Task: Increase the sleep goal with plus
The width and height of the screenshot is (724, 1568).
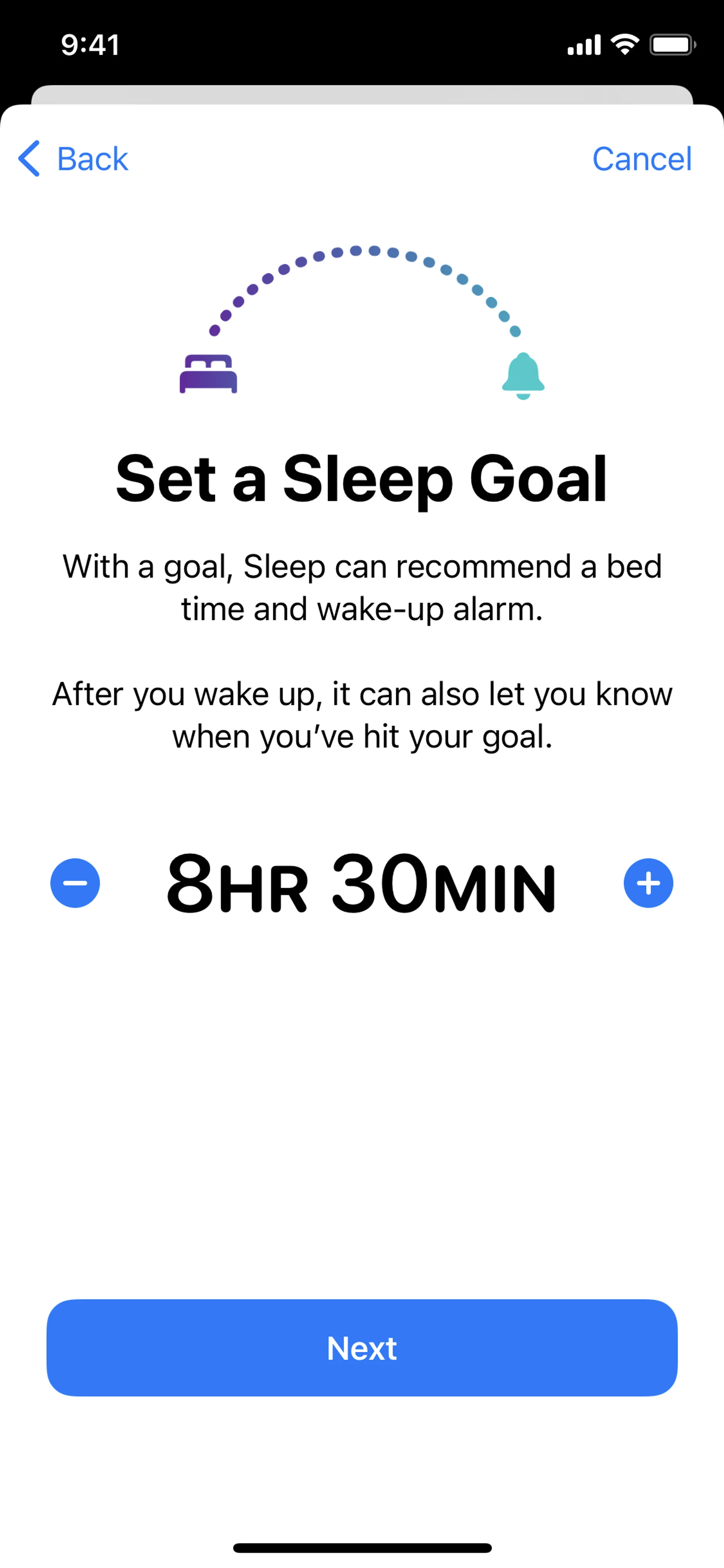Action: 648,883
